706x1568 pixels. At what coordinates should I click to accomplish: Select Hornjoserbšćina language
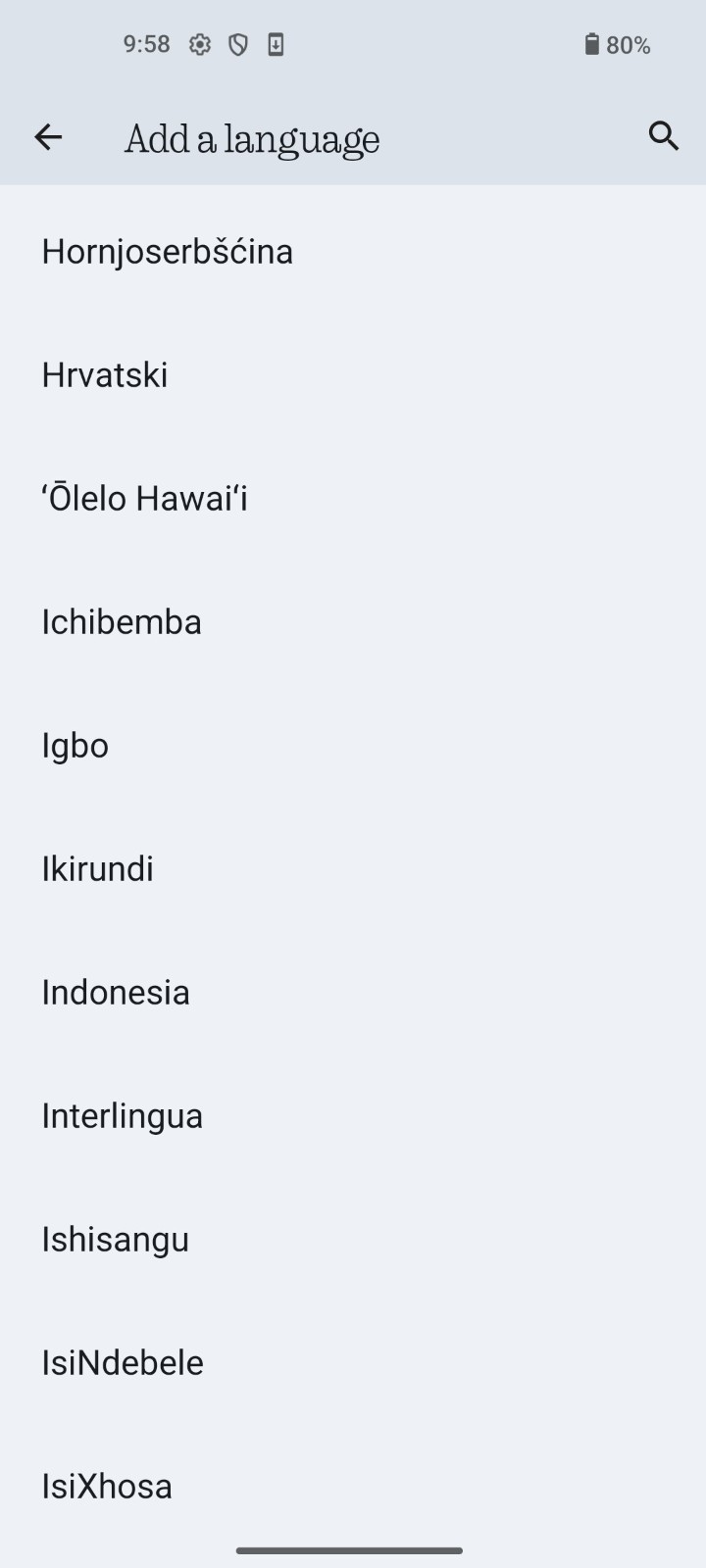pyautogui.click(x=168, y=252)
